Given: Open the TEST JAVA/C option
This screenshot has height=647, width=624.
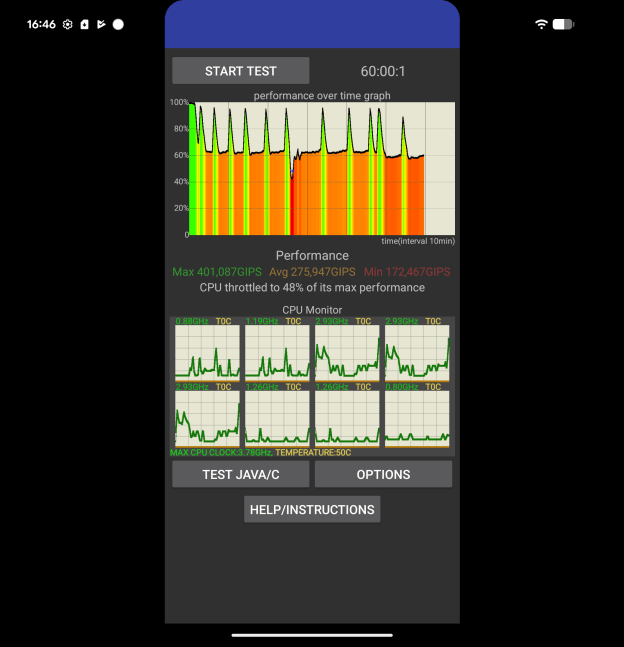Looking at the screenshot, I should 240,474.
